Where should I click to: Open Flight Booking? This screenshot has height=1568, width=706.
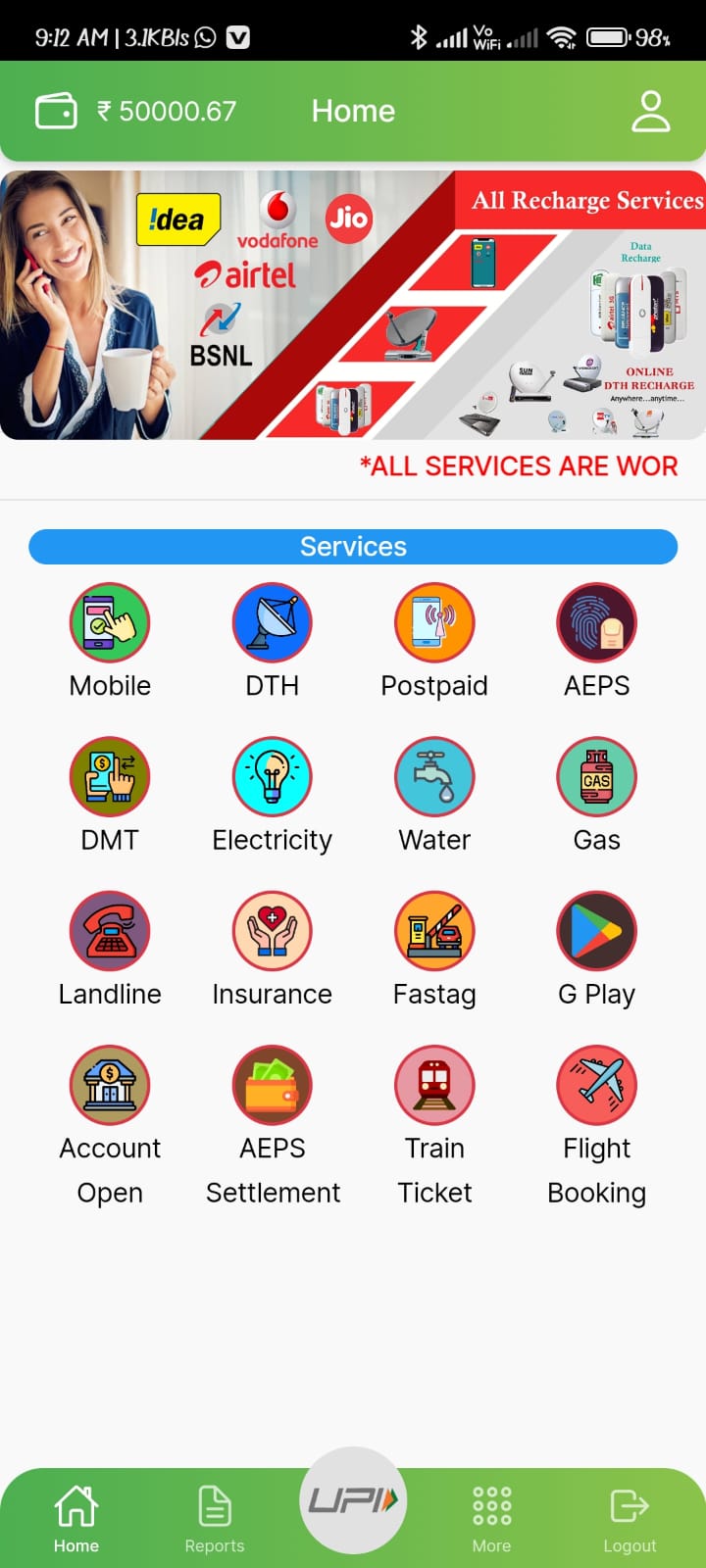pyautogui.click(x=596, y=1086)
